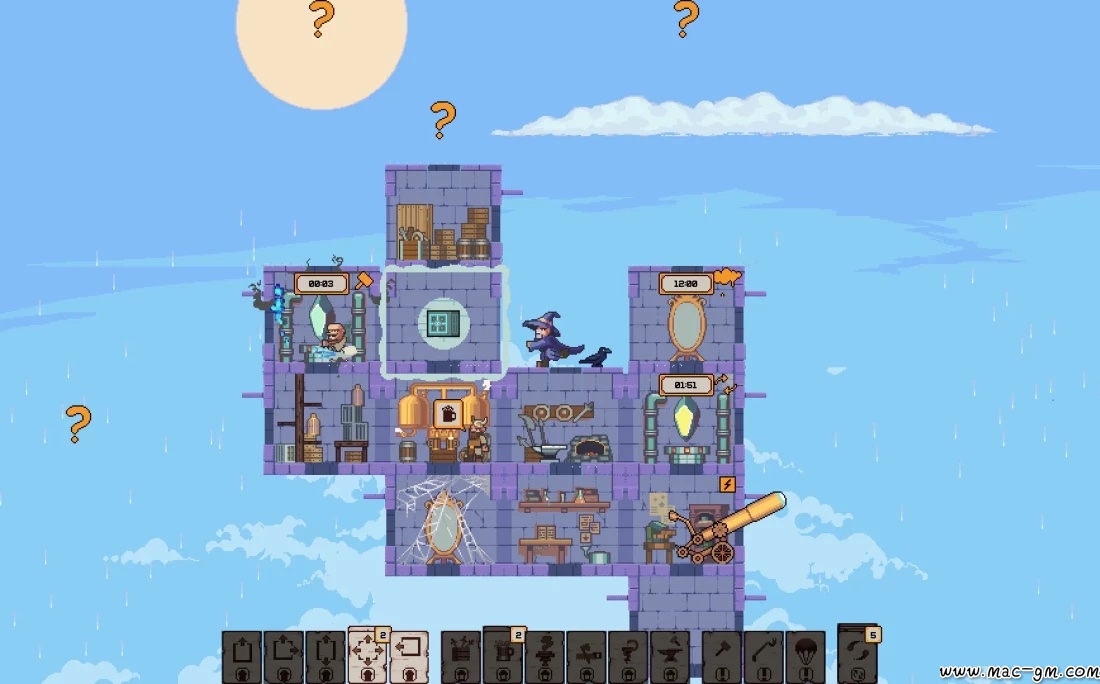Tap the mirror room with 12:00 timer
Image resolution: width=1100 pixels, height=684 pixels.
pos(686,318)
